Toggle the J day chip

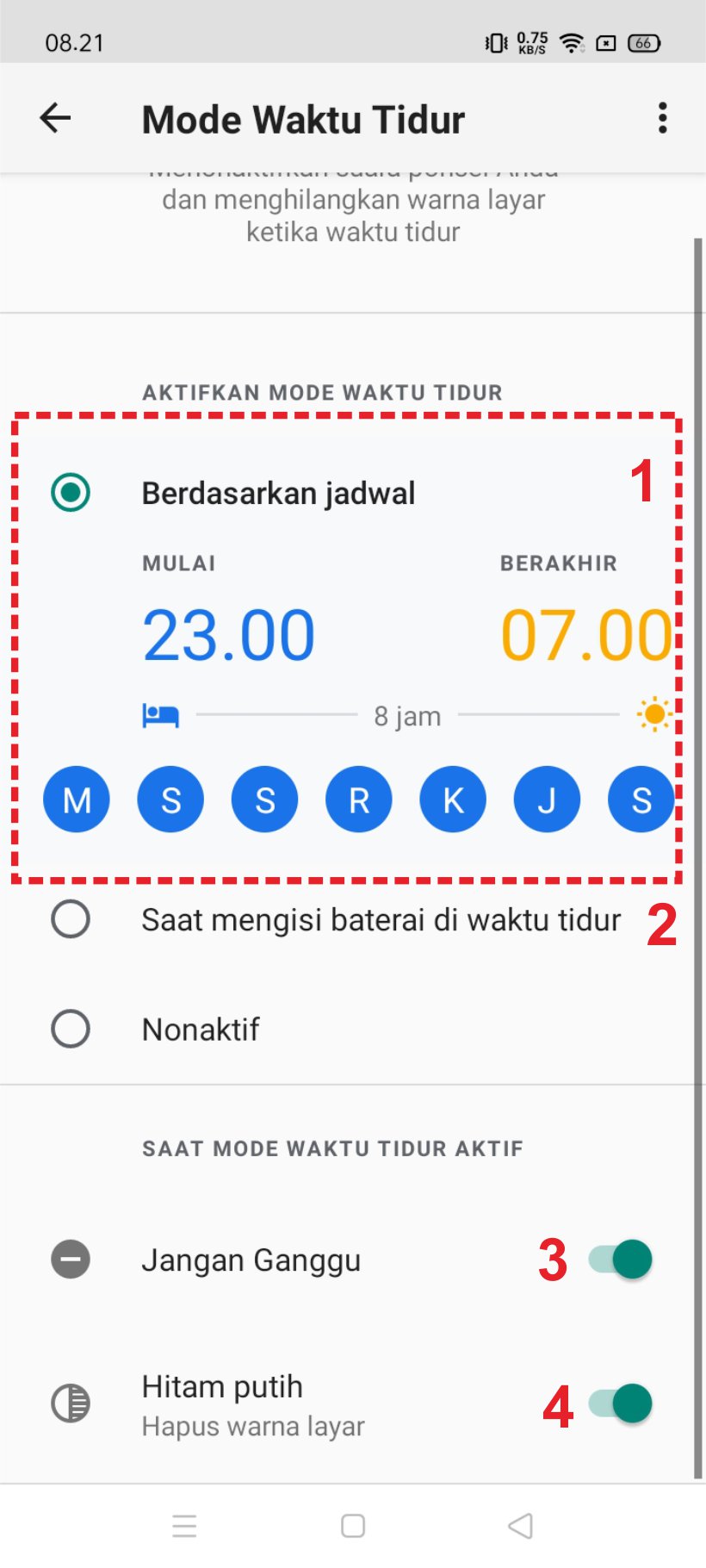click(x=547, y=800)
